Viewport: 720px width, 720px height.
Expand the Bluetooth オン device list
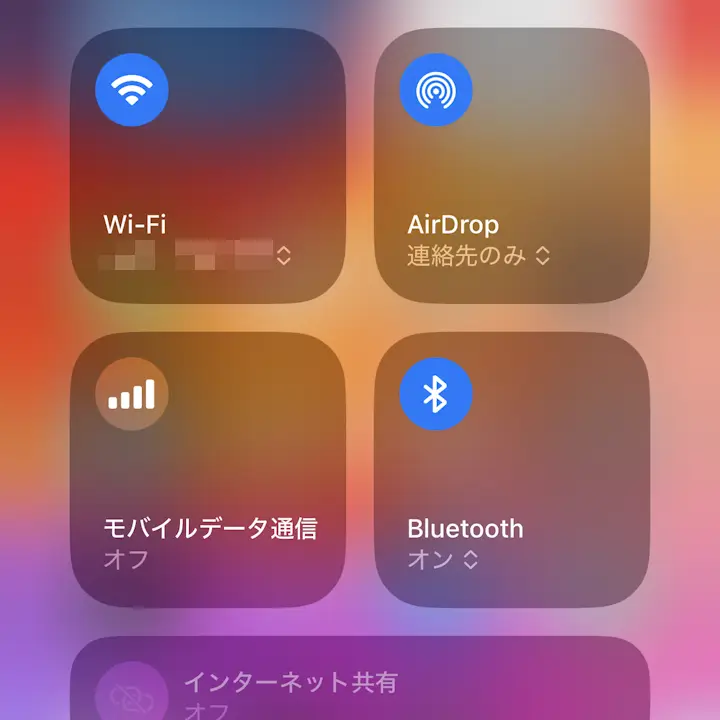(470, 560)
